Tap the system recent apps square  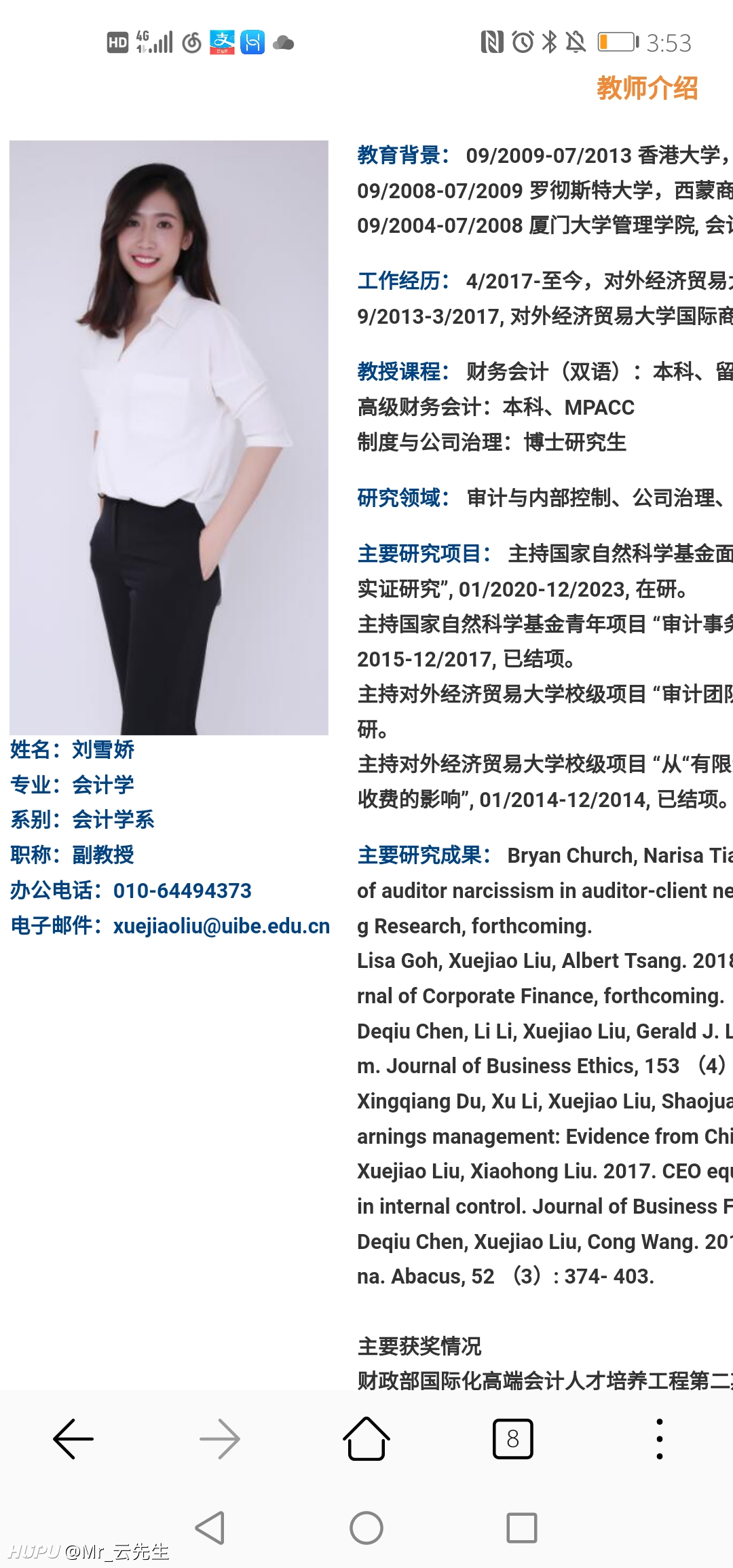click(522, 1528)
